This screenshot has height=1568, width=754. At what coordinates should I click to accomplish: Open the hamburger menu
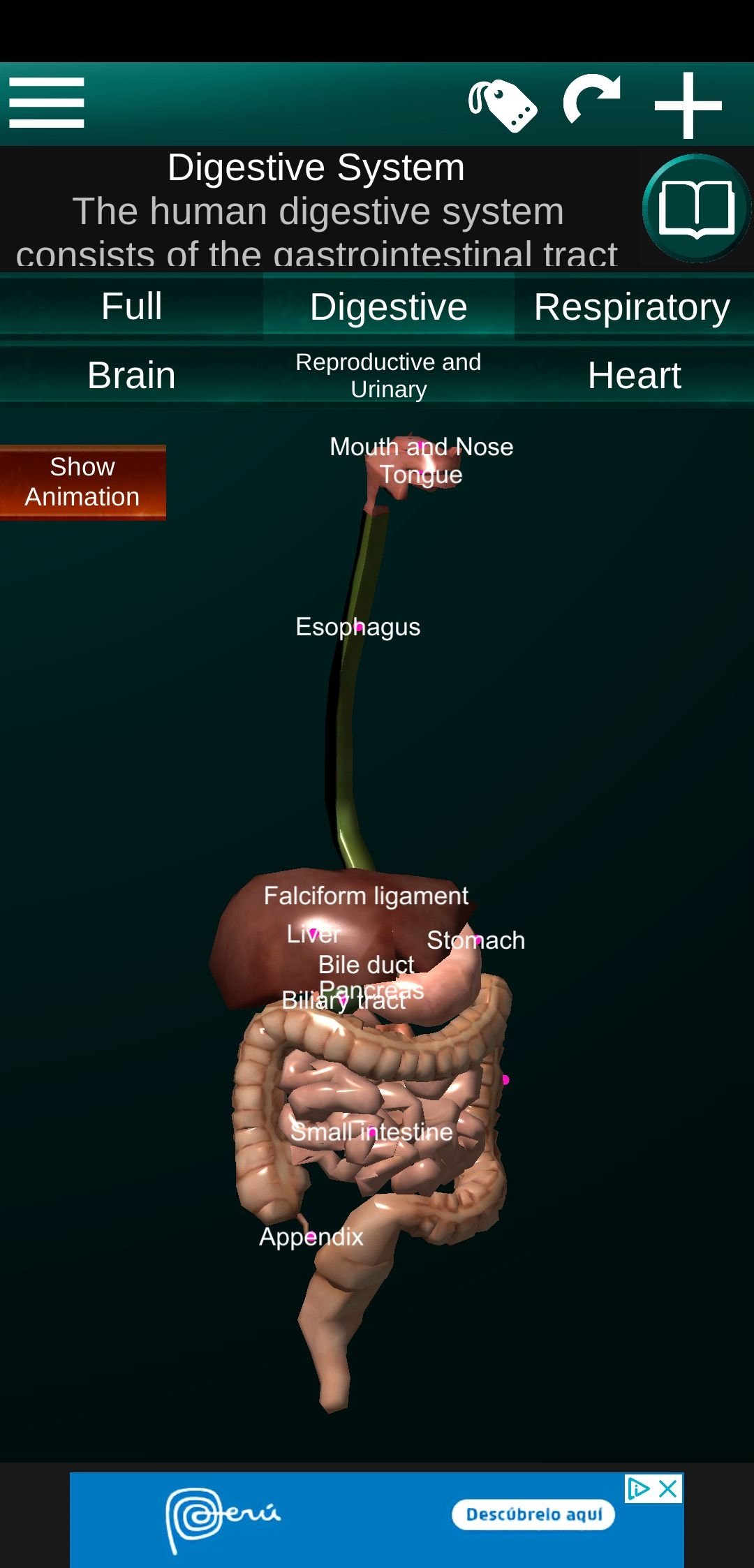point(47,103)
